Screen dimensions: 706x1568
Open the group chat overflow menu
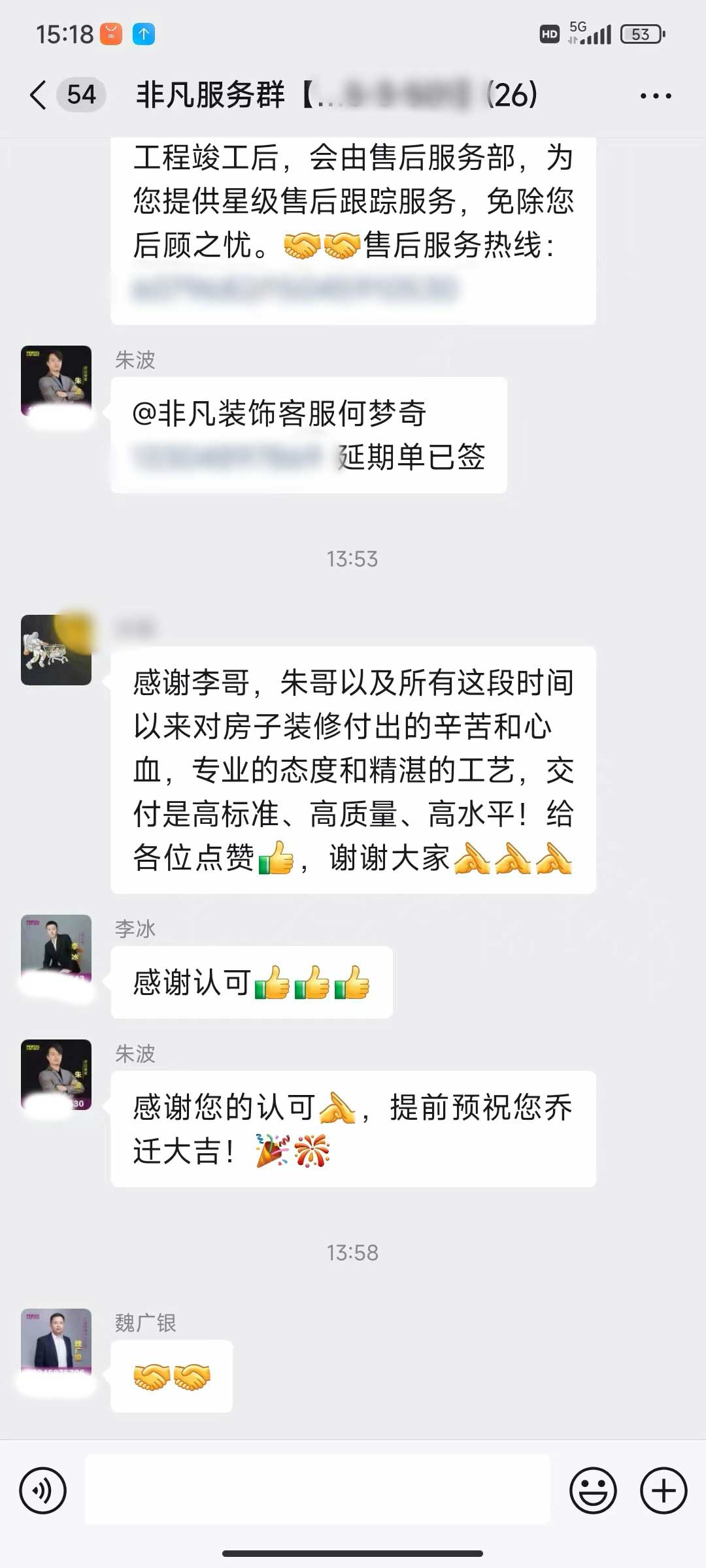[655, 96]
